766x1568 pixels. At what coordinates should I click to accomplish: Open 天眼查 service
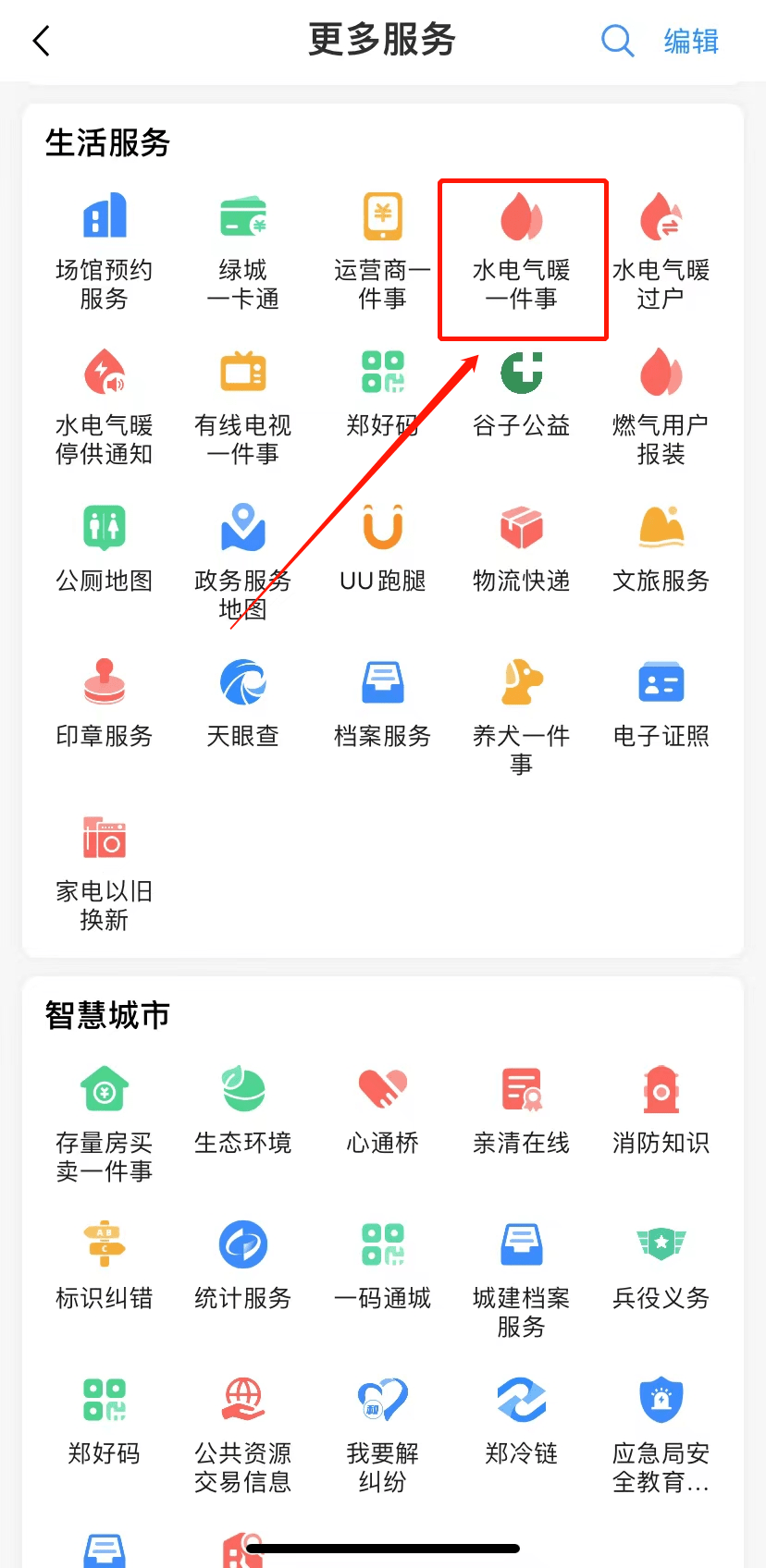coord(242,704)
